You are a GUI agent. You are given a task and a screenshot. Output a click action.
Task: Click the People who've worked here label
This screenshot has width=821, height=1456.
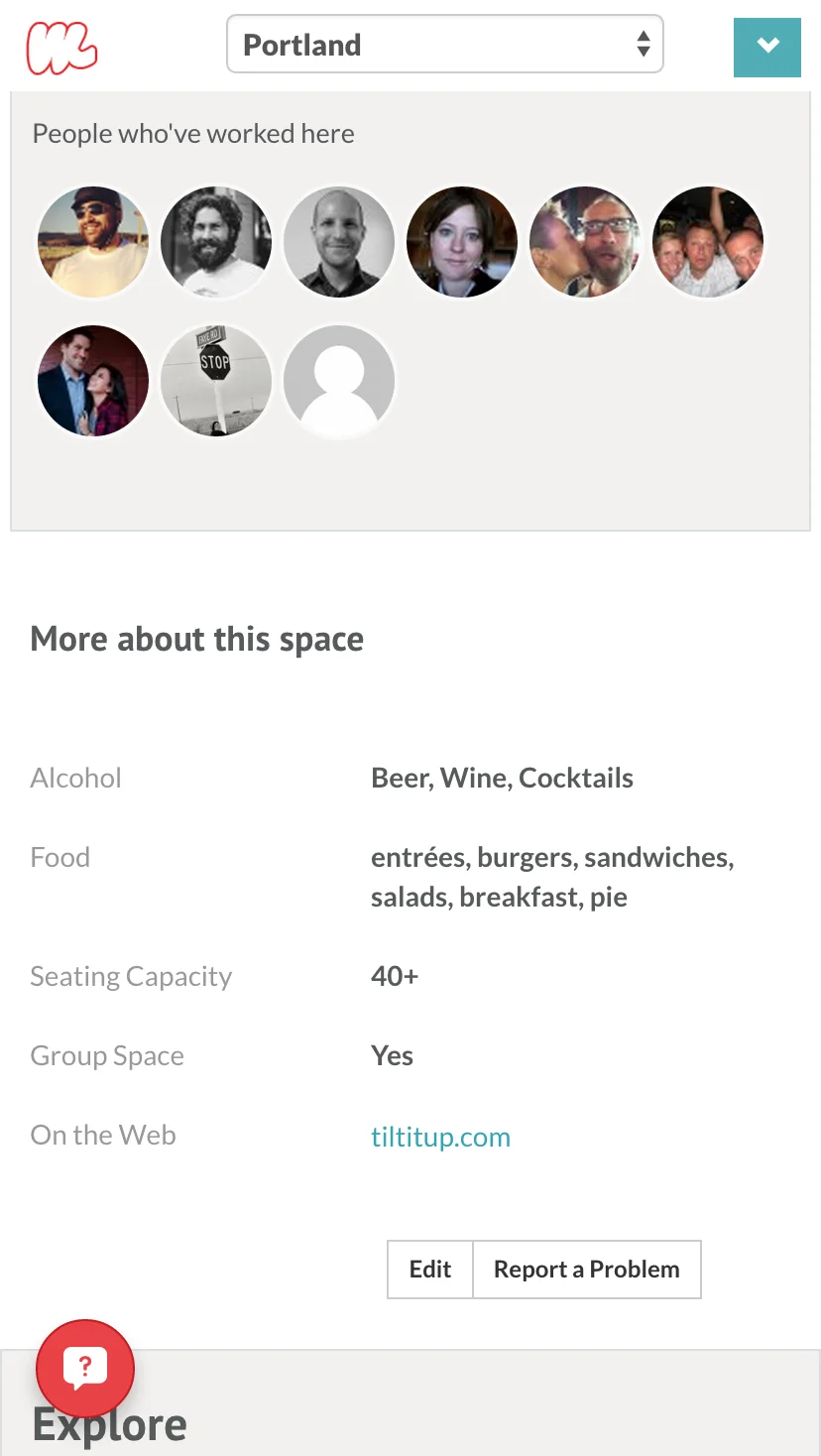[x=192, y=133]
